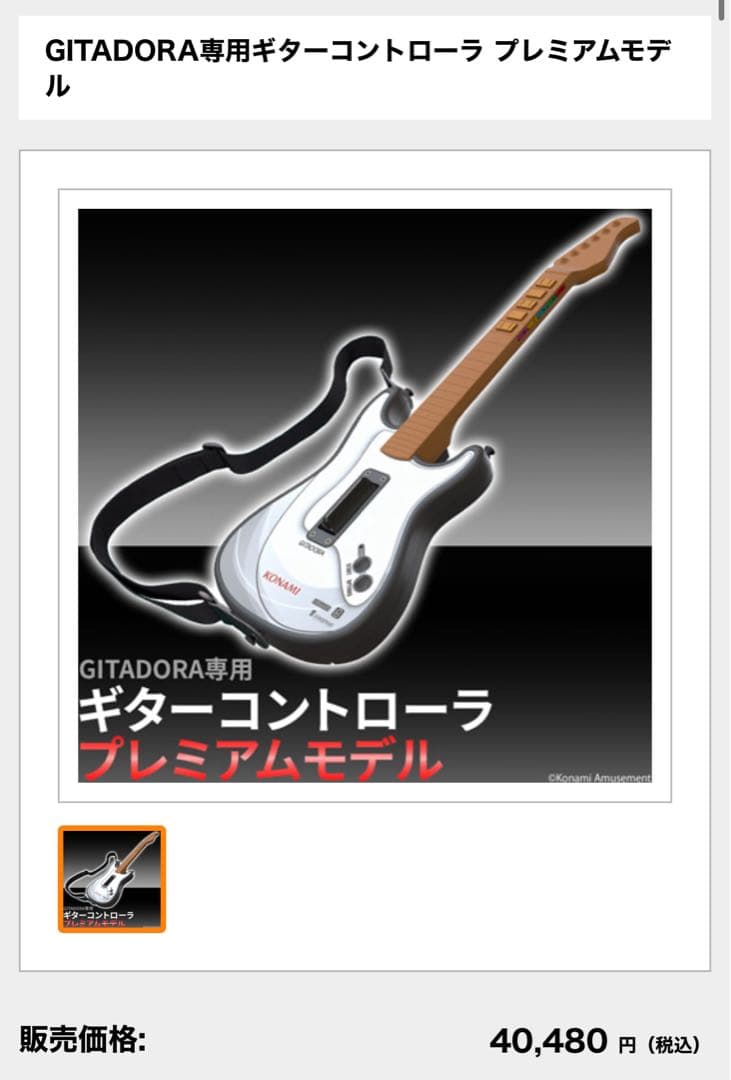Click the 販売価格 label
This screenshot has height=1080, width=731.
(x=78, y=1040)
